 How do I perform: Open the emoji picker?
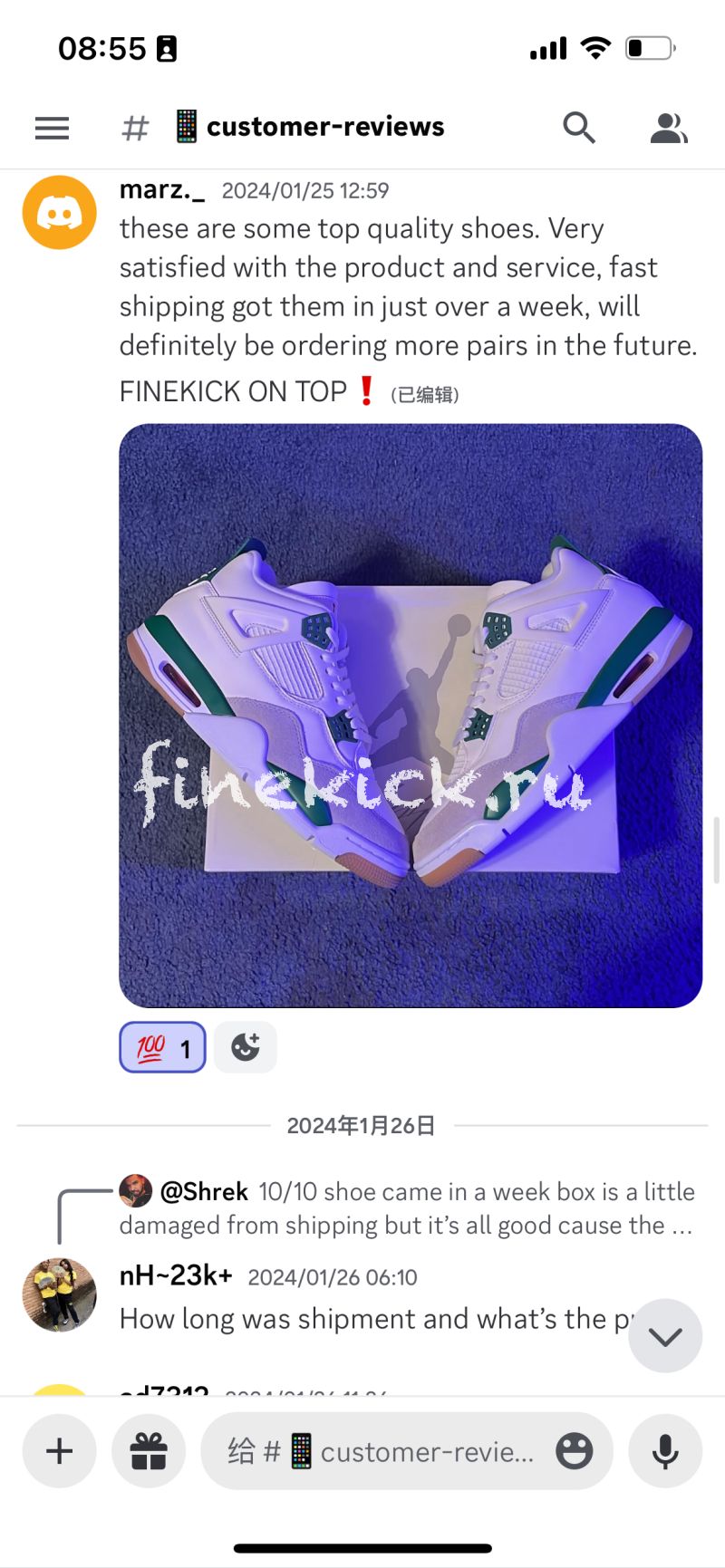point(575,1451)
